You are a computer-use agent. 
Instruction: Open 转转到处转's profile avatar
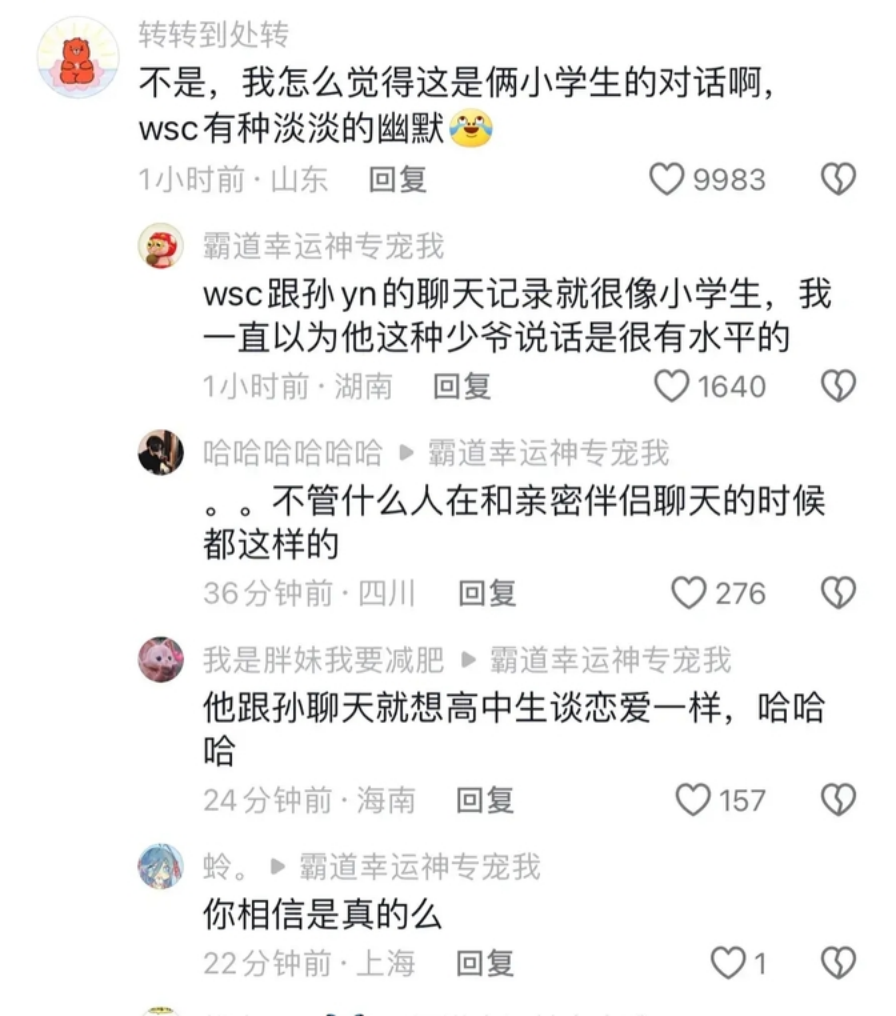tap(77, 58)
